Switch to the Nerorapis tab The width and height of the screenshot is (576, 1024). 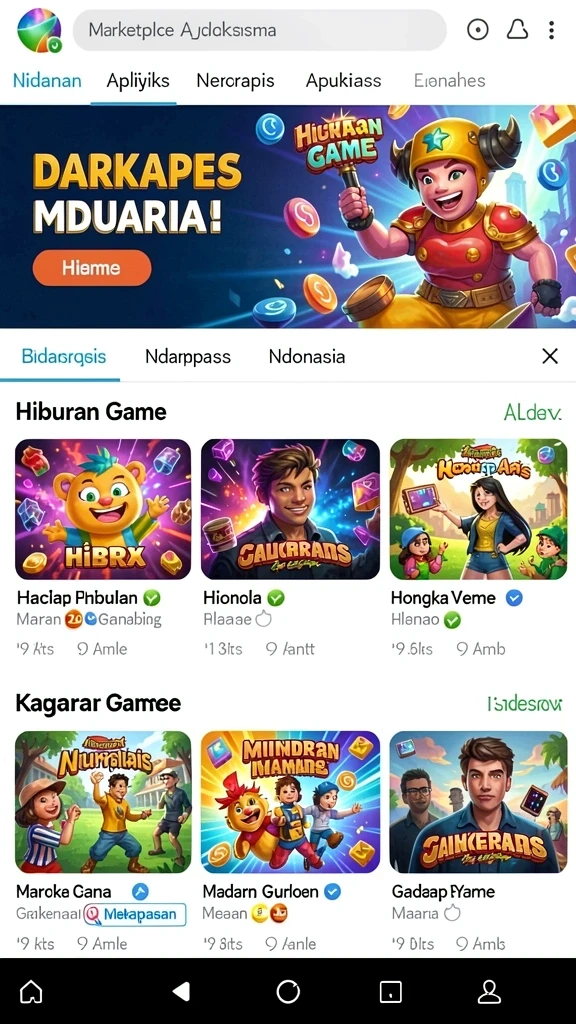[x=235, y=81]
